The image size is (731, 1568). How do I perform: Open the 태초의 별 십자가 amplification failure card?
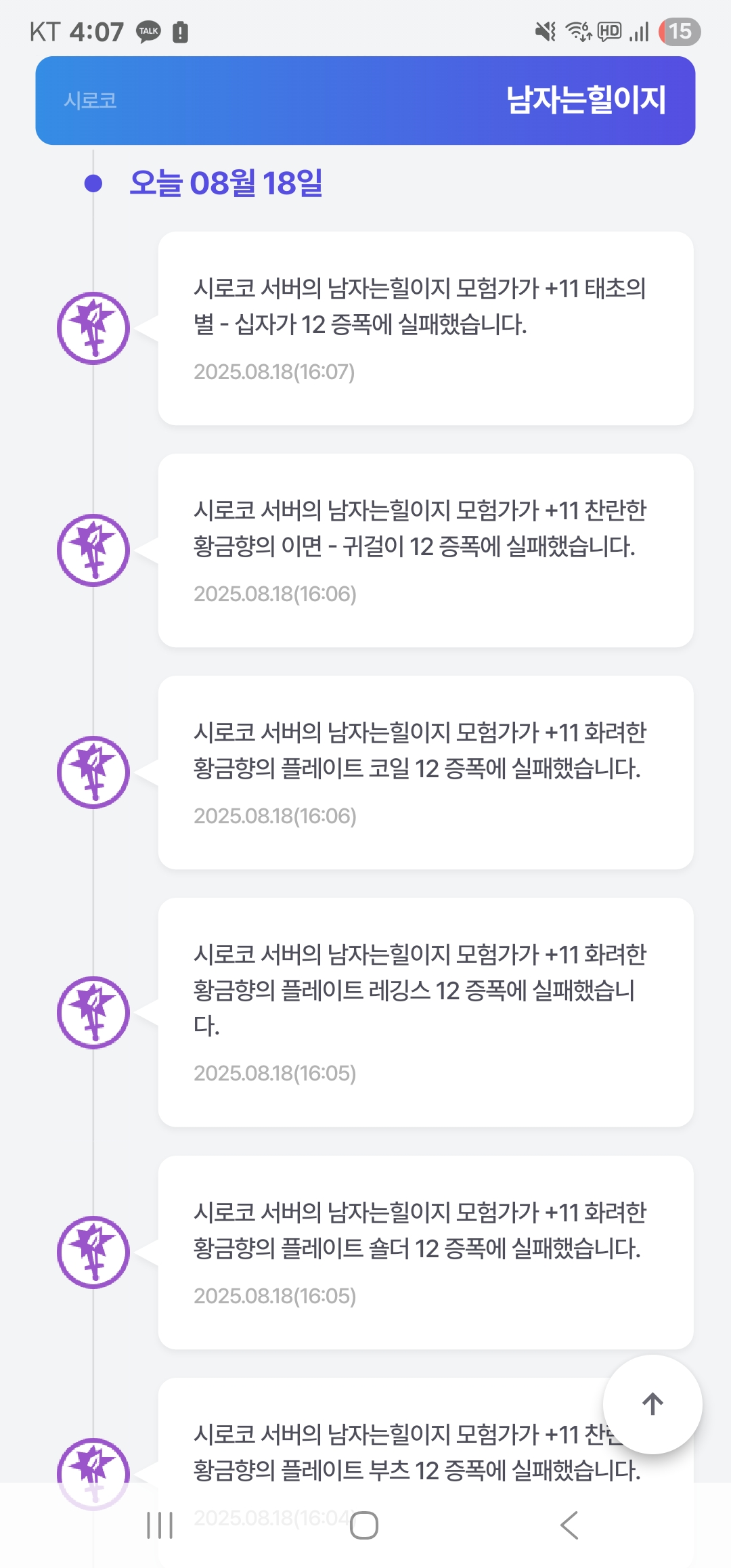426,328
